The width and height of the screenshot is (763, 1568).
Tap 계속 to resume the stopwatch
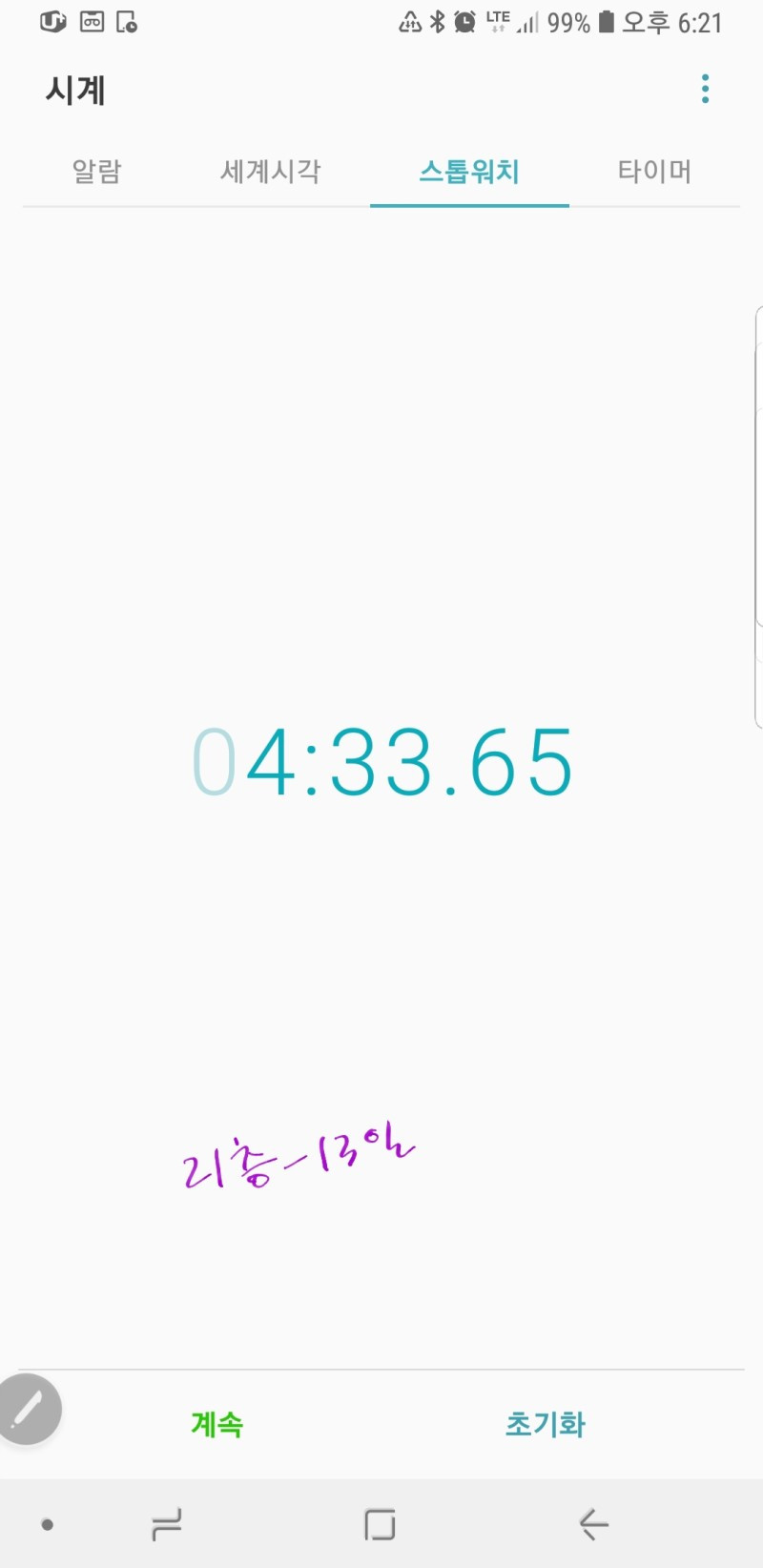coord(217,1425)
